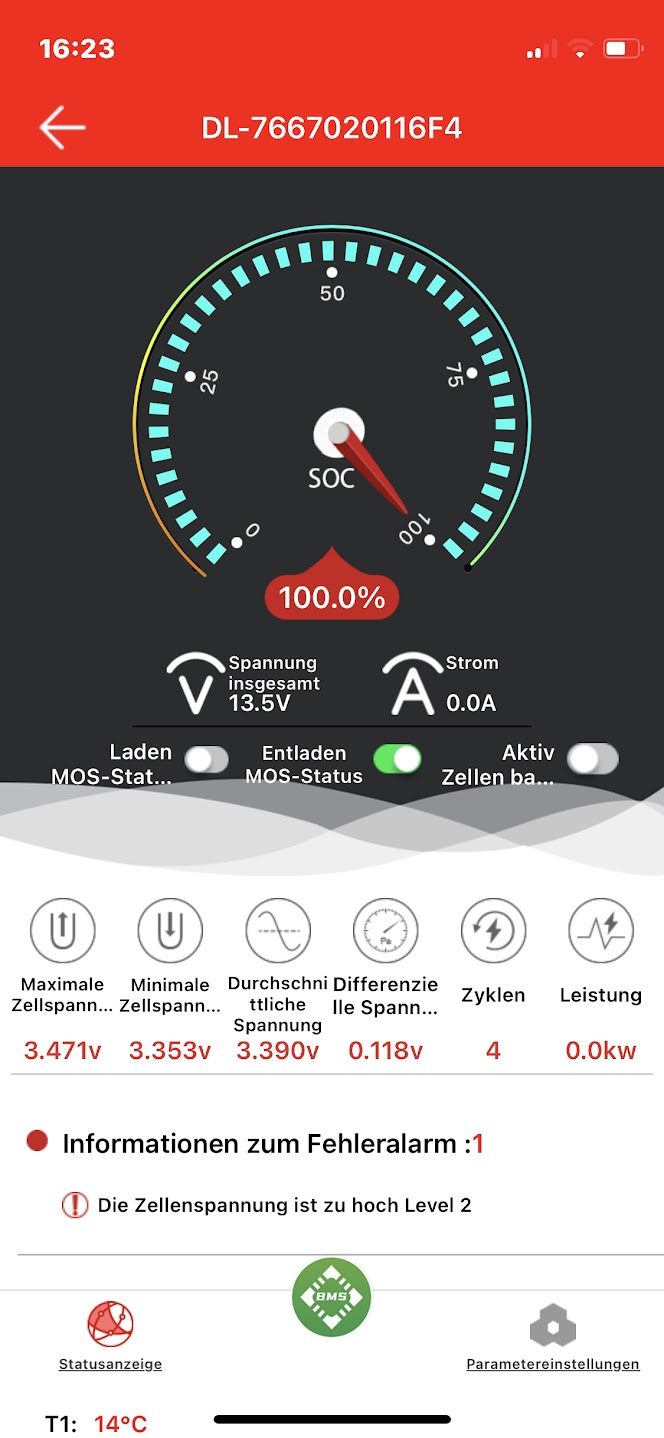Image resolution: width=664 pixels, height=1438 pixels.
Task: Turn off the Entladen MOS-Status switch
Action: 397,760
